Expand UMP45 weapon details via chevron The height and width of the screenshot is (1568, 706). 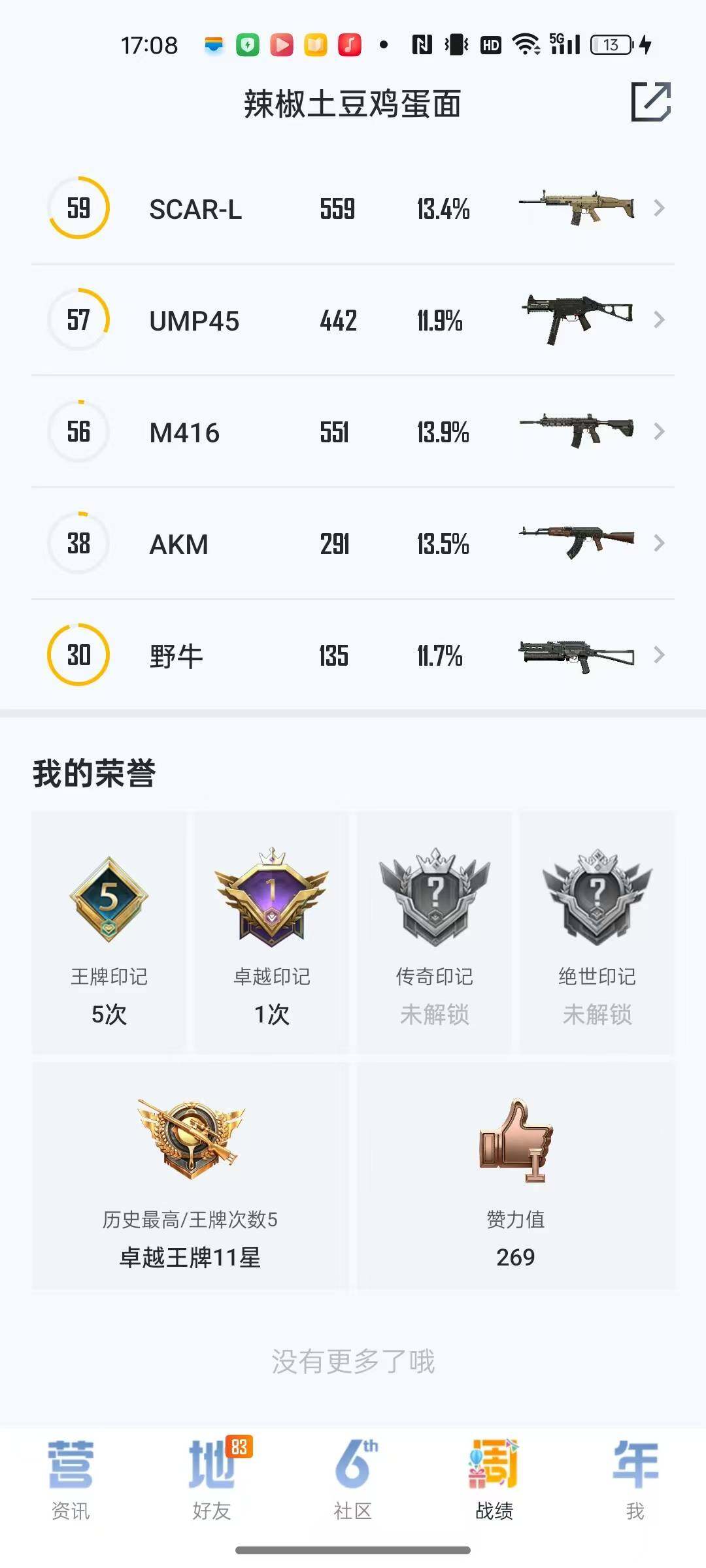click(x=659, y=320)
